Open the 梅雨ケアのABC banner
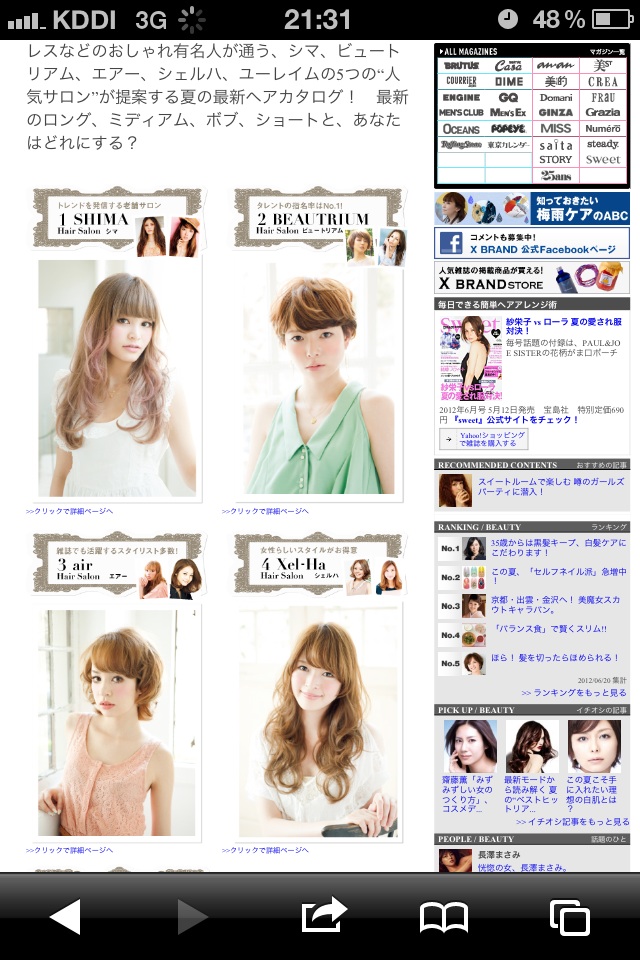The width and height of the screenshot is (640, 960). pyautogui.click(x=532, y=208)
